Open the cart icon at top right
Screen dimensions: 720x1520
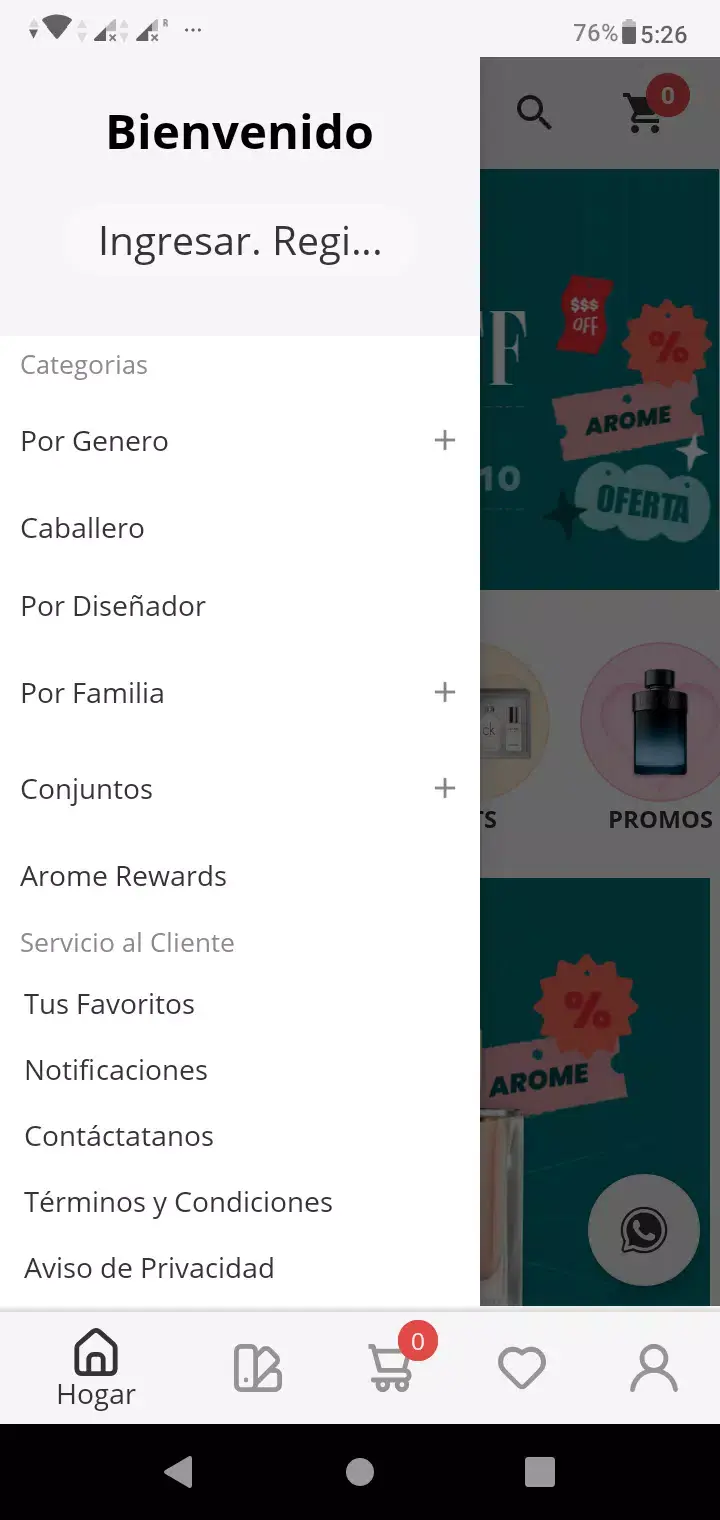(644, 113)
